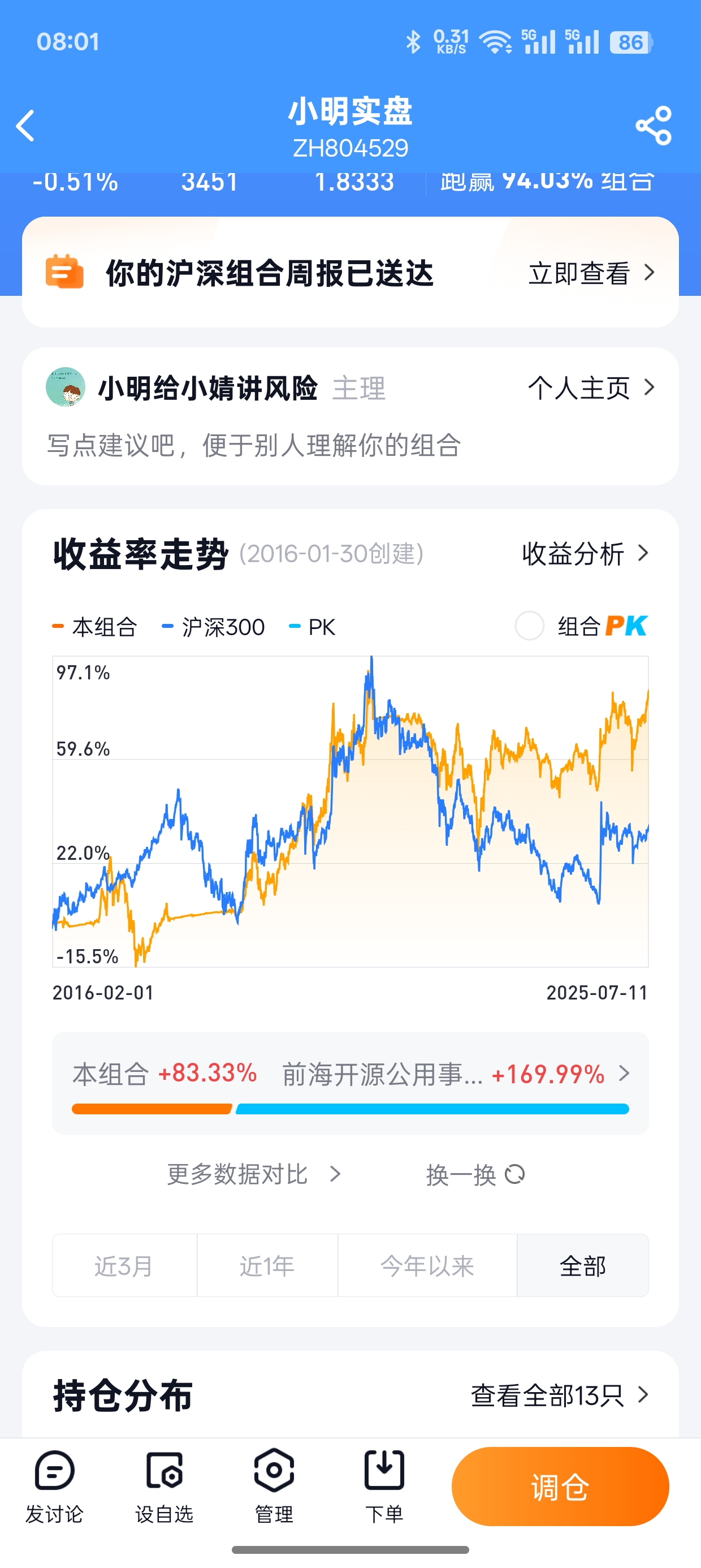This screenshot has width=701, height=1568.
Task: Open the weekly report via 立即查看
Action: 590,273
